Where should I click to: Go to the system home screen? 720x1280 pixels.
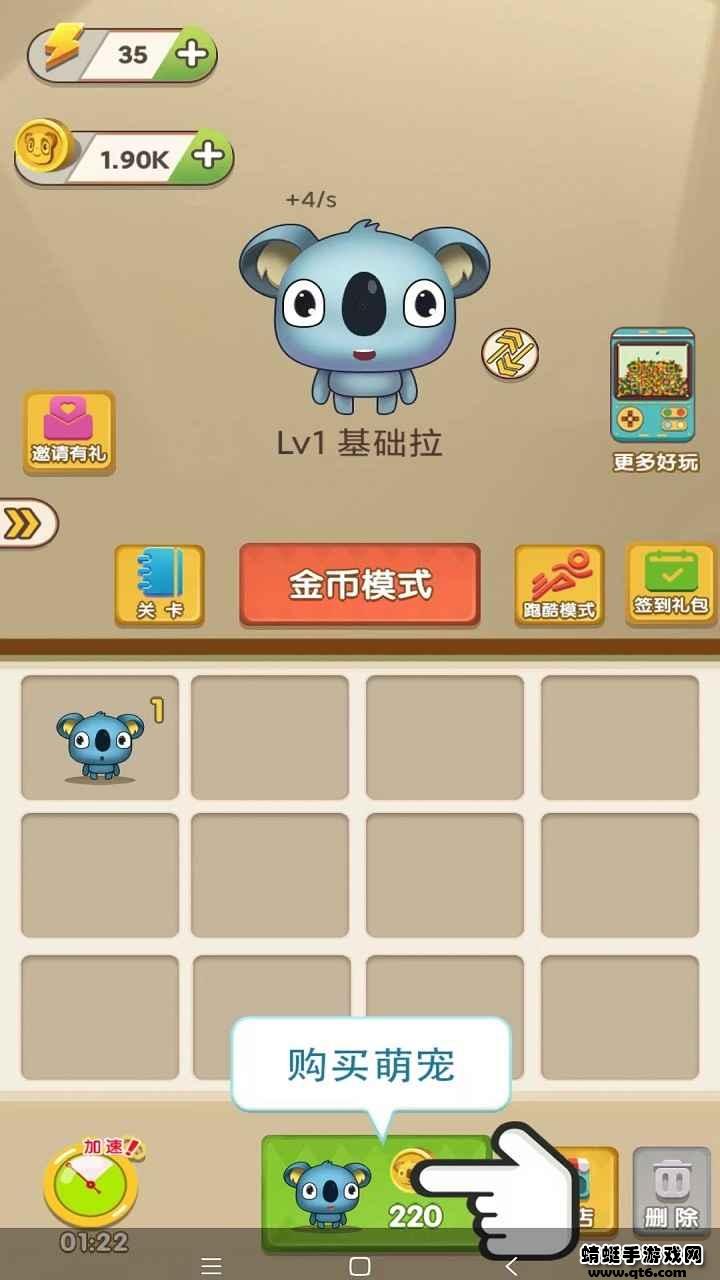360,1266
